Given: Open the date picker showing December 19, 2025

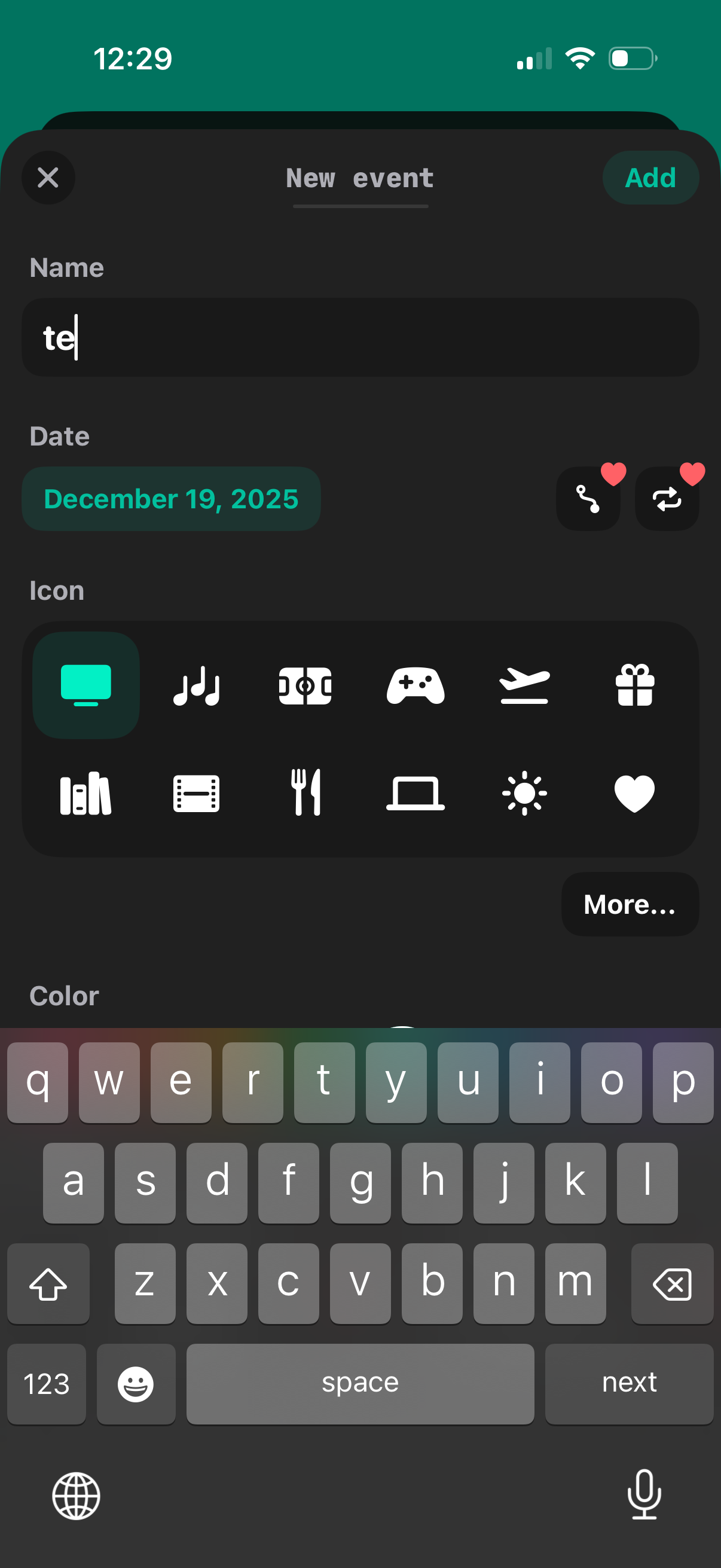Looking at the screenshot, I should tap(171, 498).
